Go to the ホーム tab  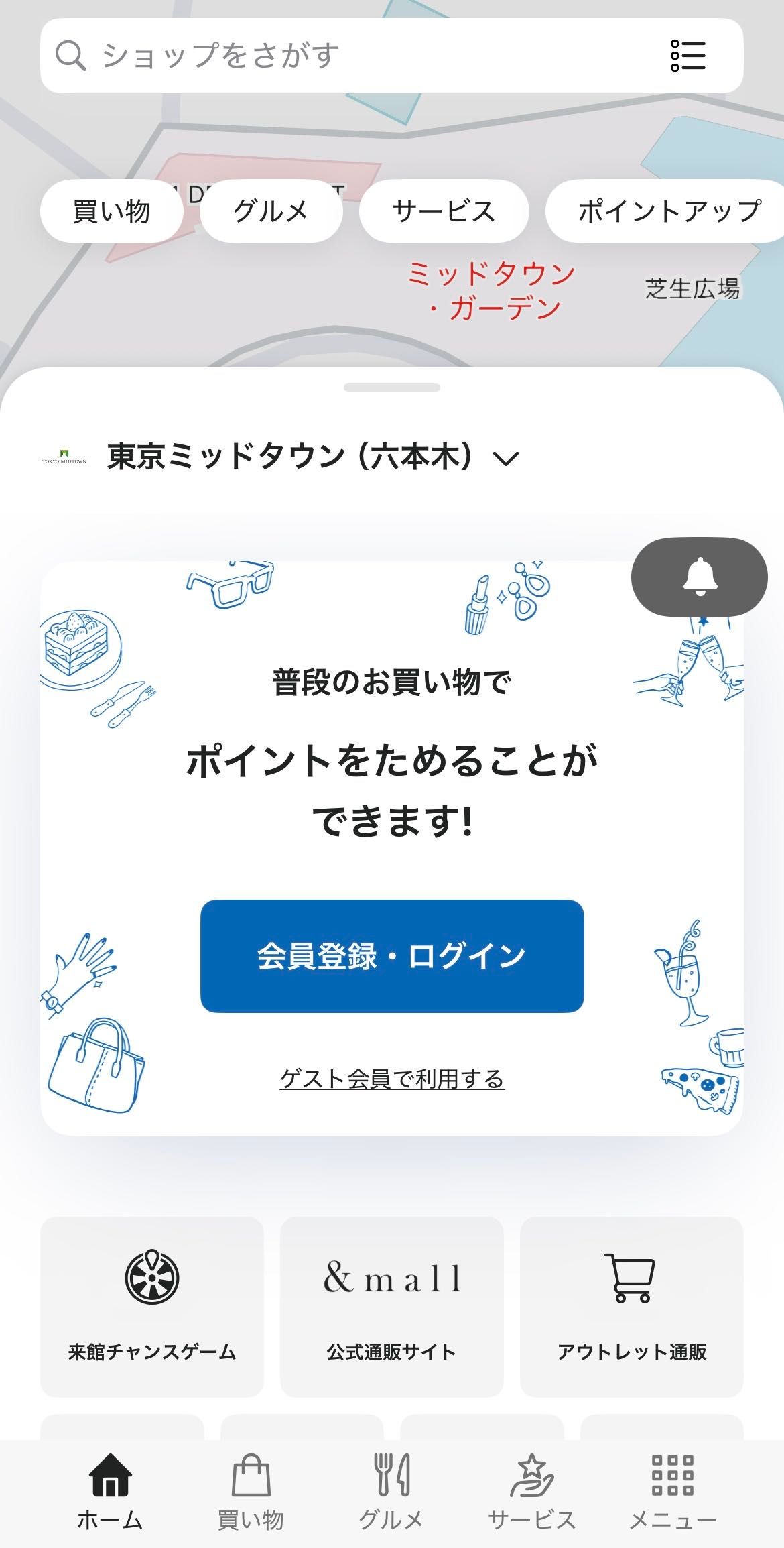click(x=111, y=1492)
